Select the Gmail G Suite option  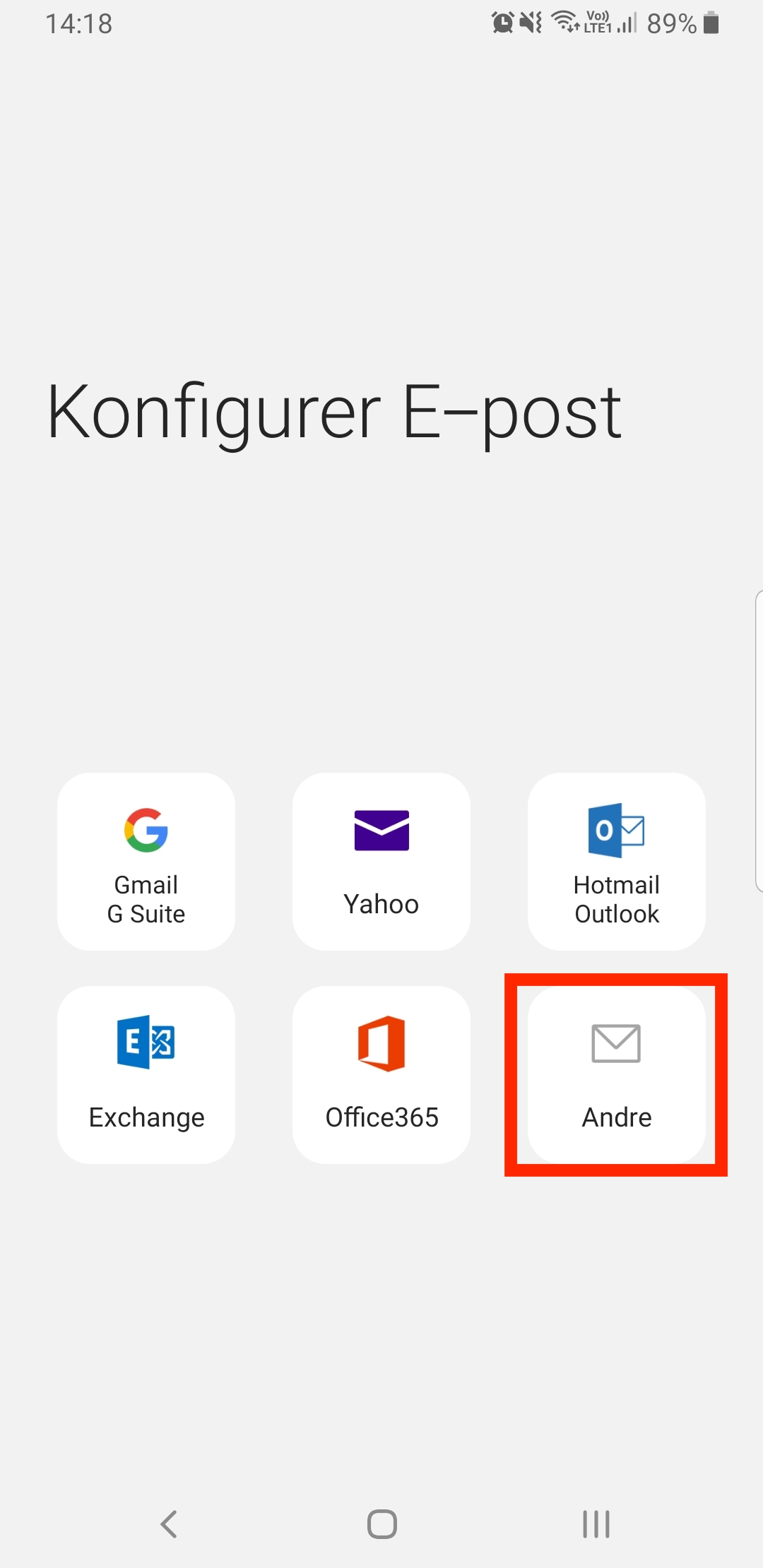[146, 862]
